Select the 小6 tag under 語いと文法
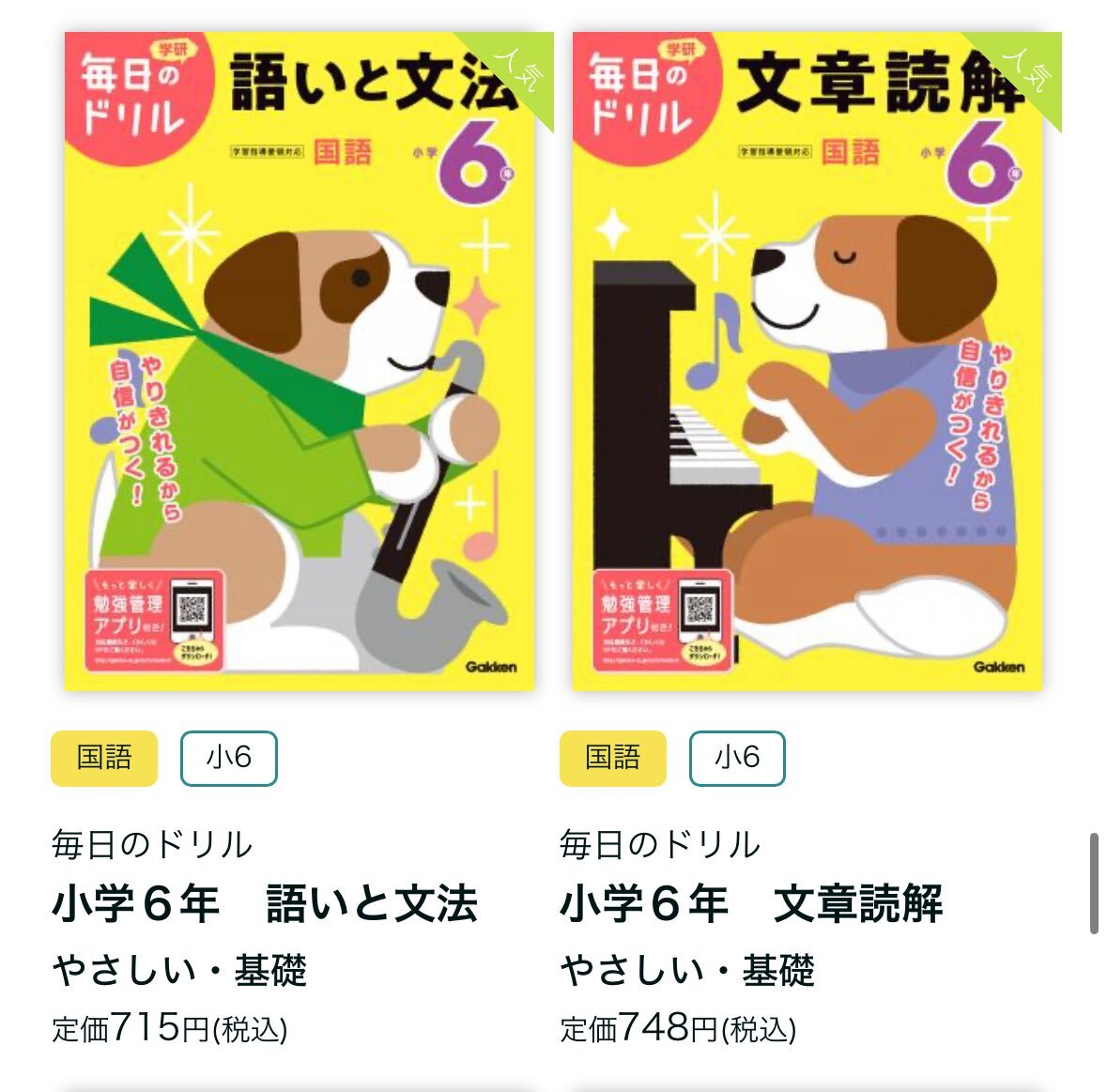 (x=229, y=758)
